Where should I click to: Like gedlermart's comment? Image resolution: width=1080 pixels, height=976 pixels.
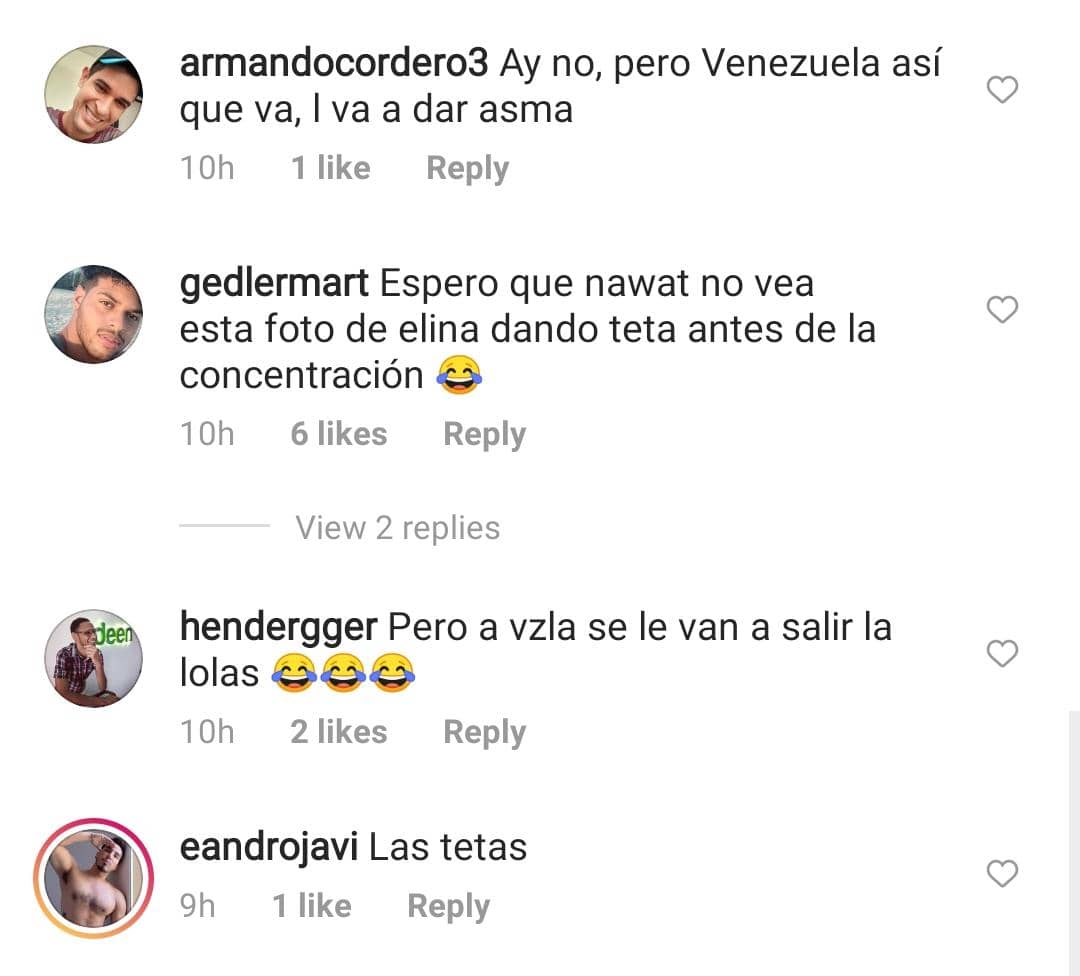1002,310
